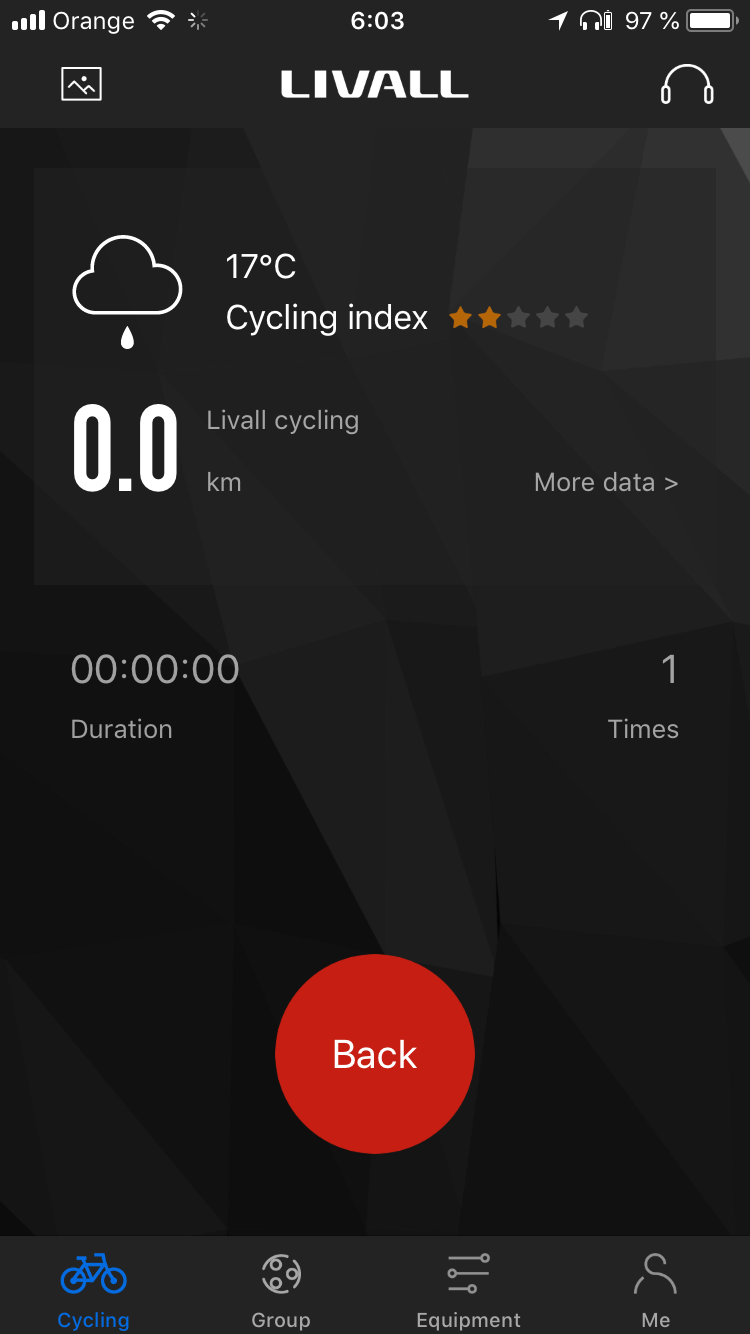Select the Cycling tab
Image resolution: width=750 pixels, height=1334 pixels.
click(x=93, y=1290)
